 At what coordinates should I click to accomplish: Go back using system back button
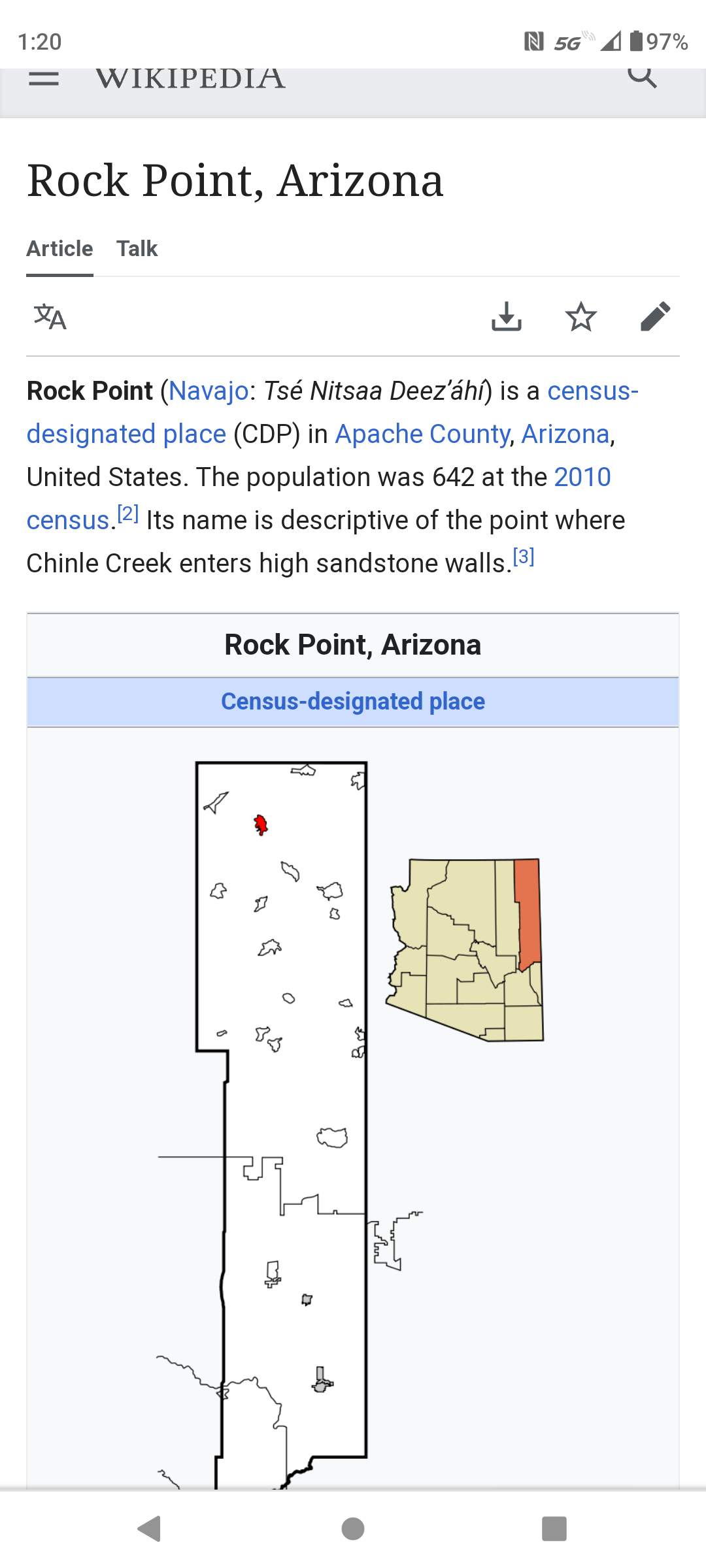(150, 1529)
